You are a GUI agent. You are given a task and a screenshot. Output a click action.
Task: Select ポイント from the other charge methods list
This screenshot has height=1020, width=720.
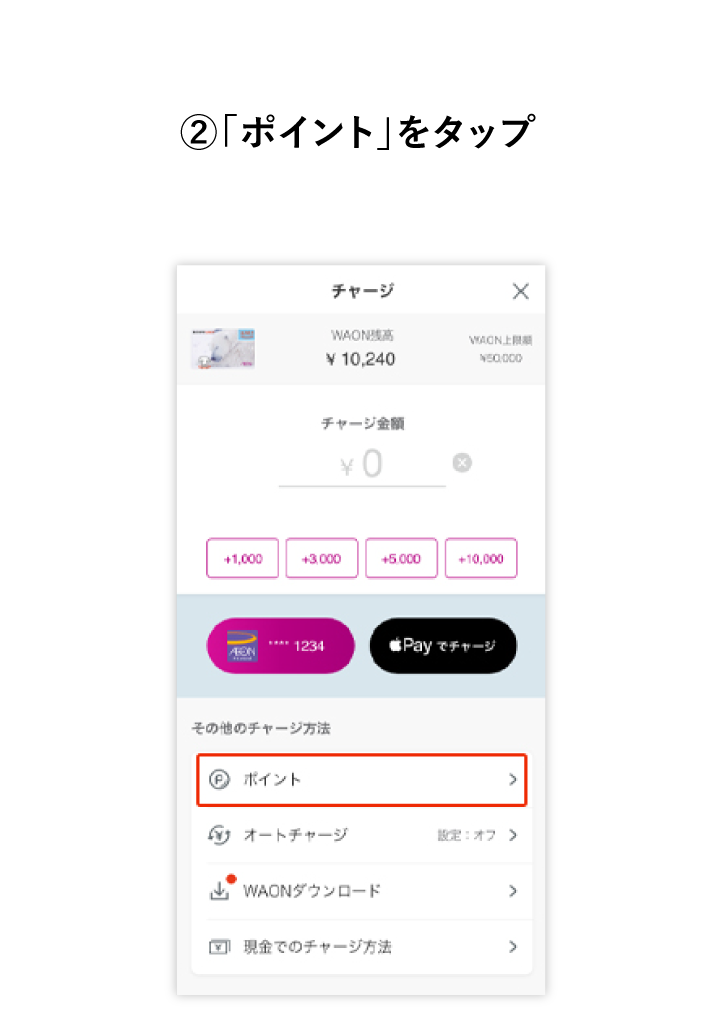coord(361,780)
